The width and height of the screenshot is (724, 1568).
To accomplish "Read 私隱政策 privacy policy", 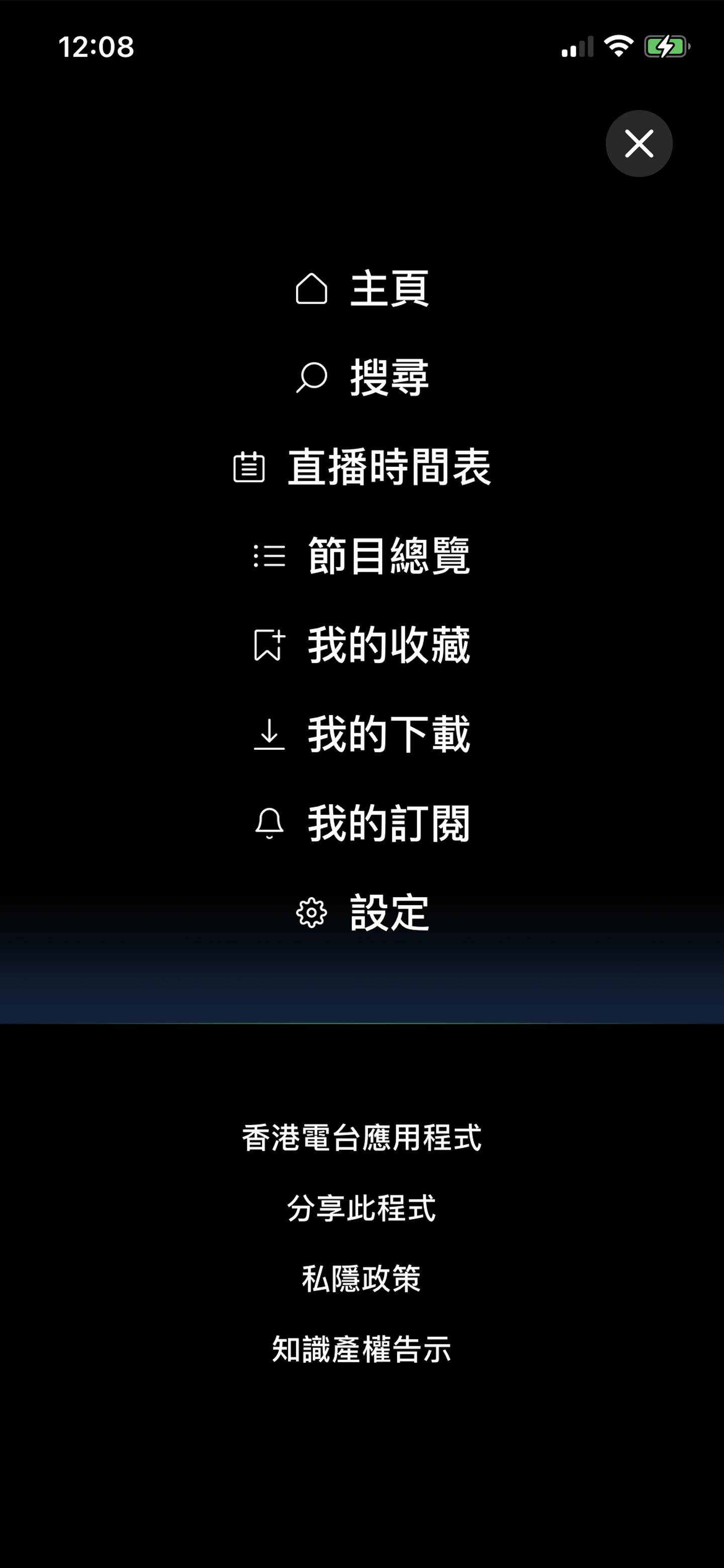I will coord(361,1279).
